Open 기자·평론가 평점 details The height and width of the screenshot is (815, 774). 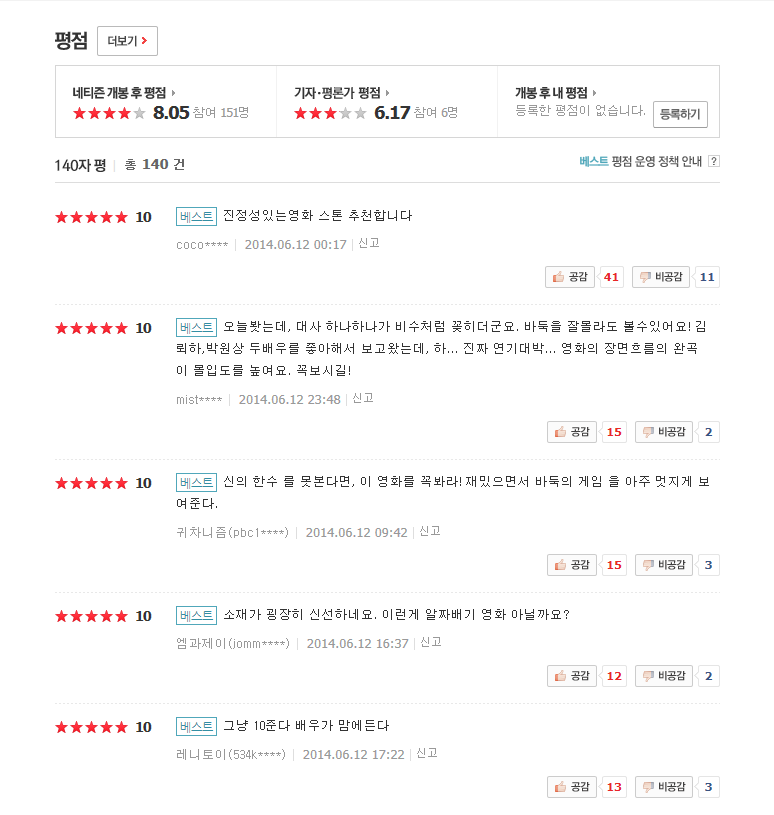341,92
